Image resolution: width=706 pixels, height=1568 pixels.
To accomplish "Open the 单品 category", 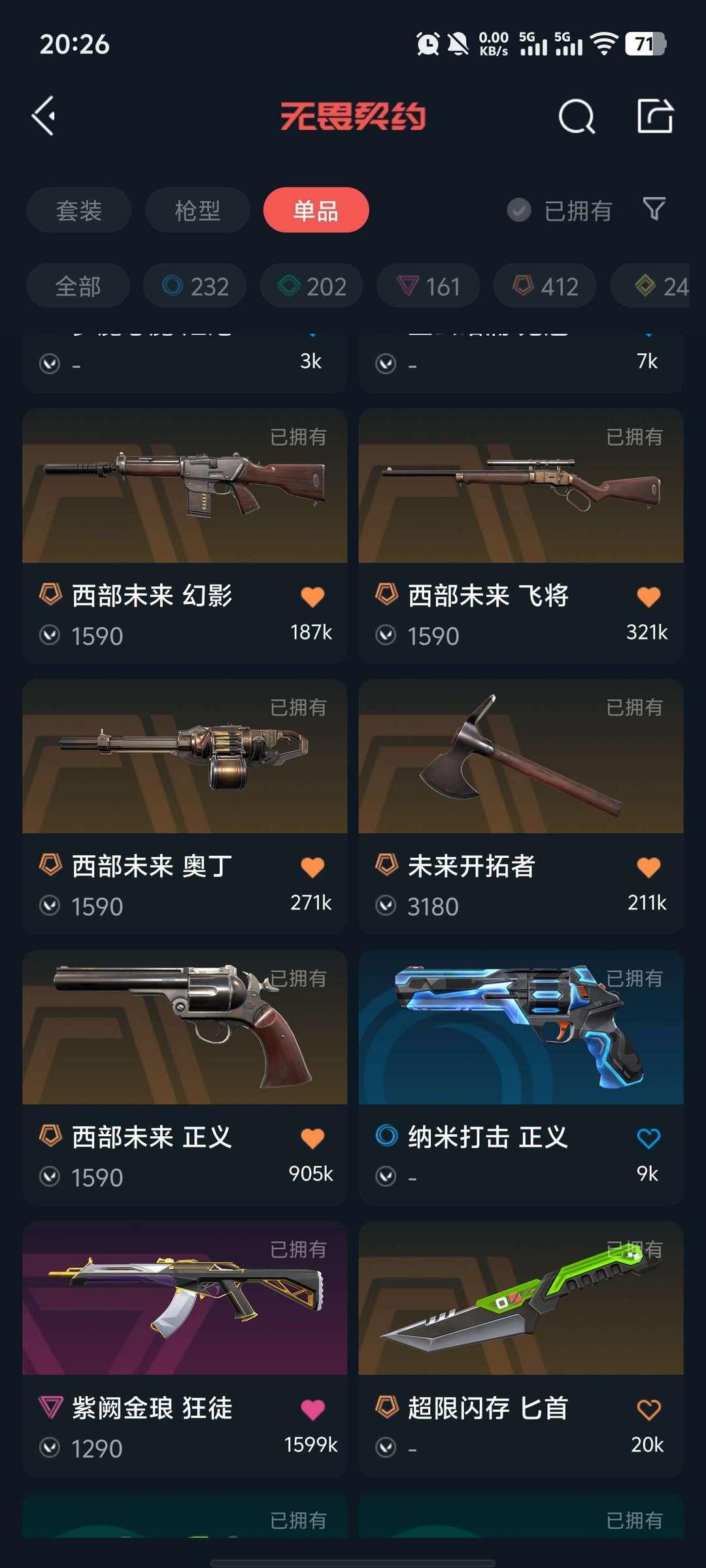I will pyautogui.click(x=315, y=209).
